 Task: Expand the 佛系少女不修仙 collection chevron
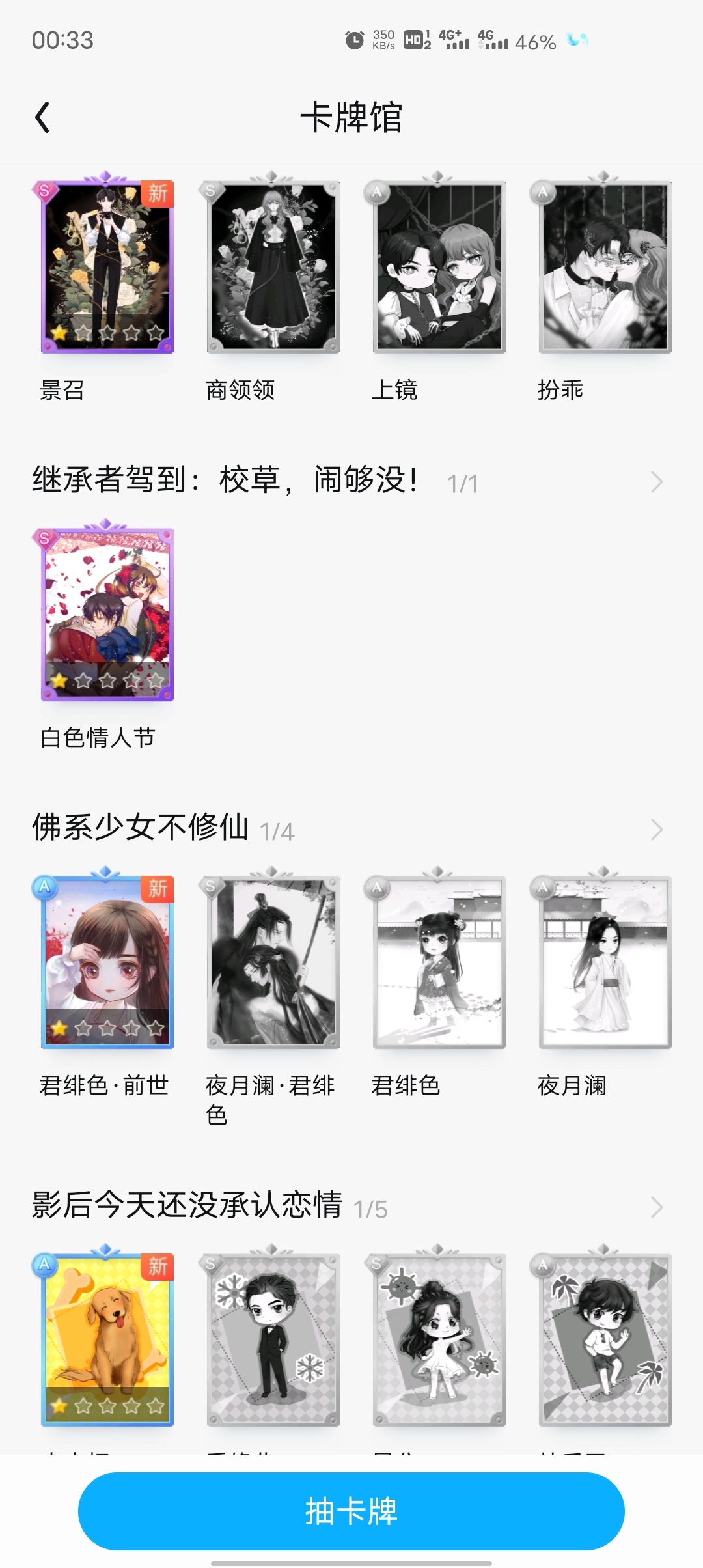[656, 830]
